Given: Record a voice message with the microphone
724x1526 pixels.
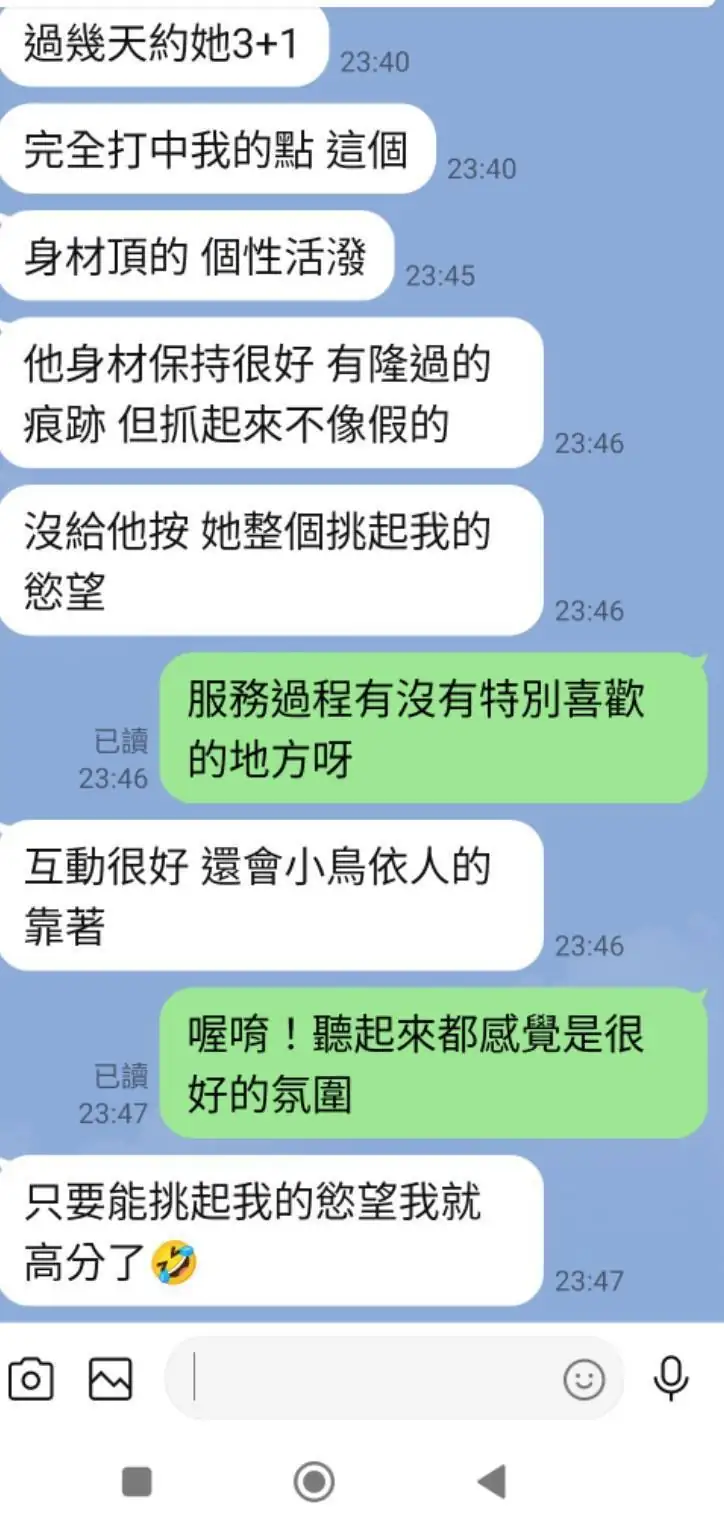Looking at the screenshot, I should point(670,1379).
